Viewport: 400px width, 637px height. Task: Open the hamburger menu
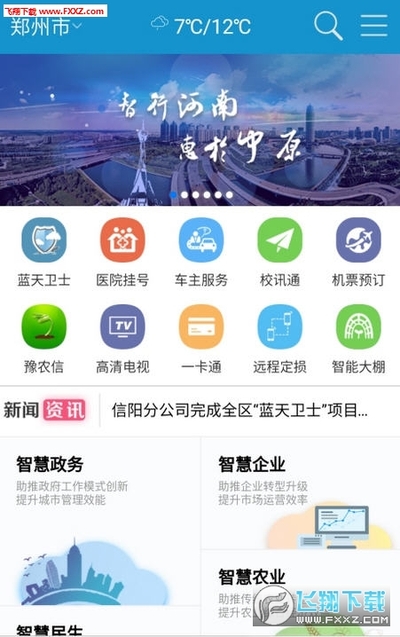pos(374,26)
